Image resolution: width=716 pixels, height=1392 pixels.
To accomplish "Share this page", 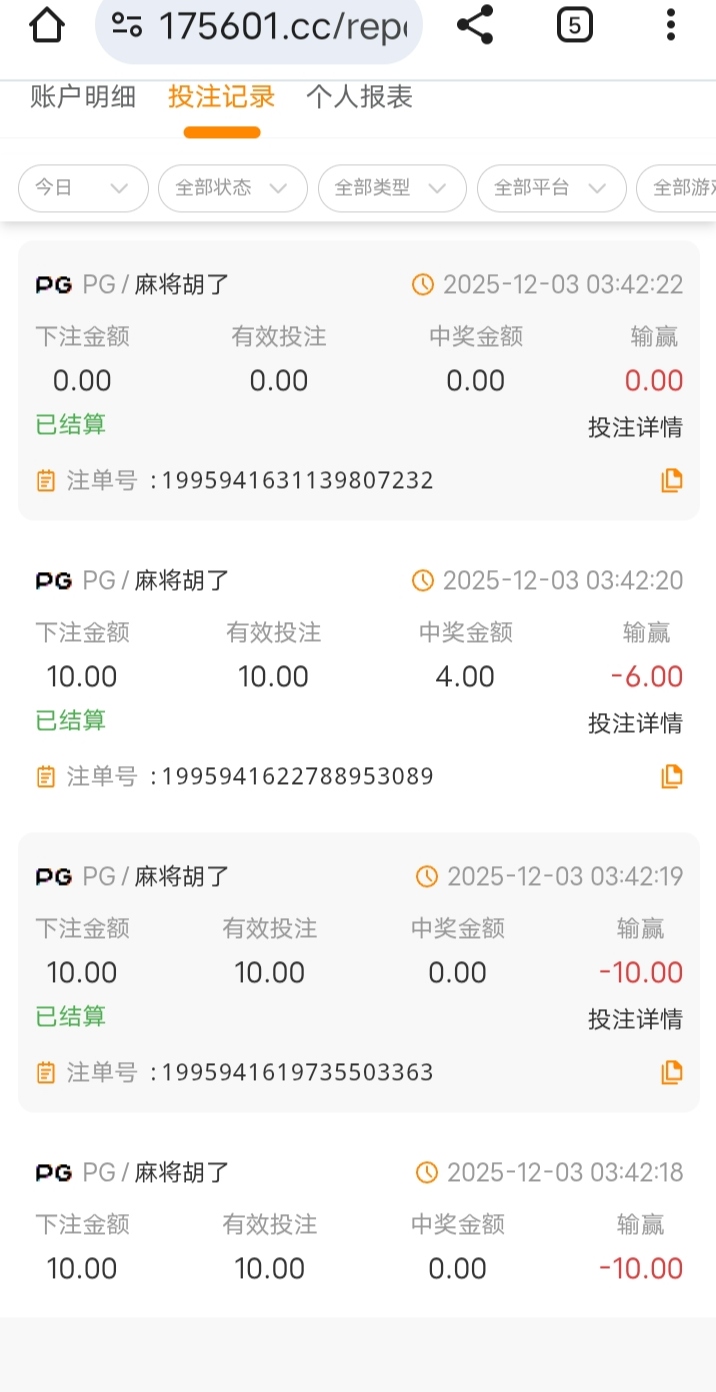I will tap(475, 26).
